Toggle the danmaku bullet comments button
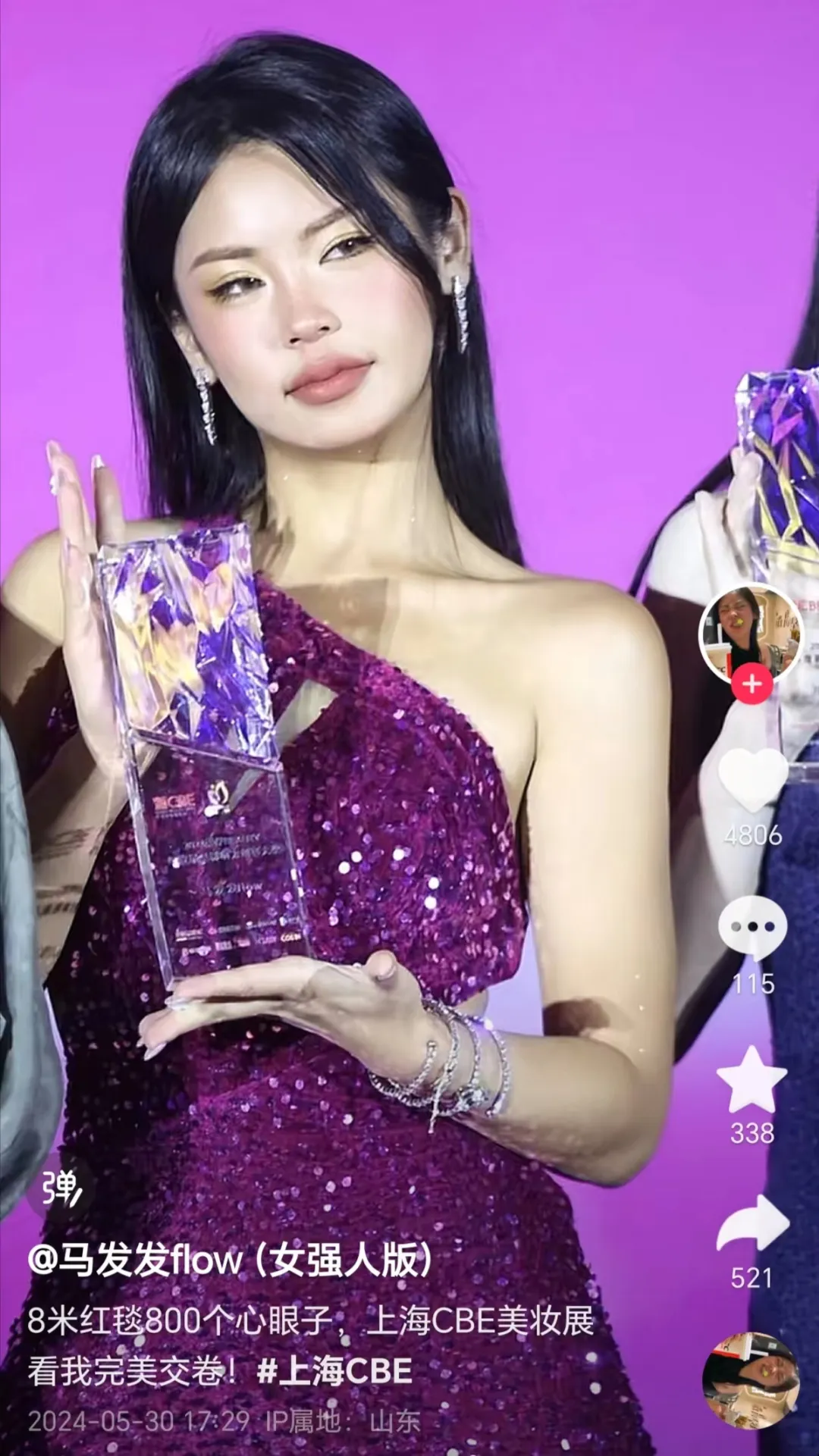 pyautogui.click(x=61, y=1188)
